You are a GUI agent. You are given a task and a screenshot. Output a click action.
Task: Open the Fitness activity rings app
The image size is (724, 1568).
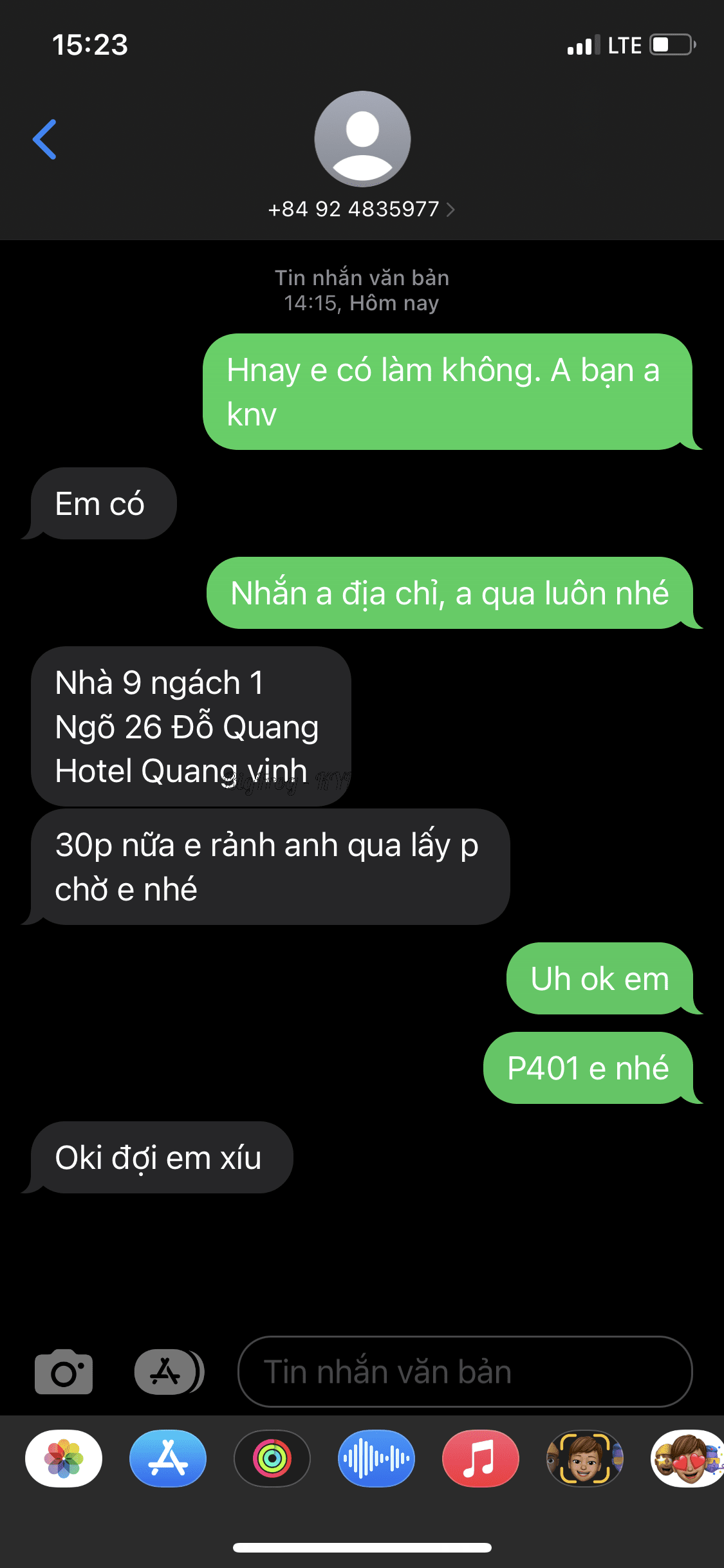click(x=272, y=1459)
